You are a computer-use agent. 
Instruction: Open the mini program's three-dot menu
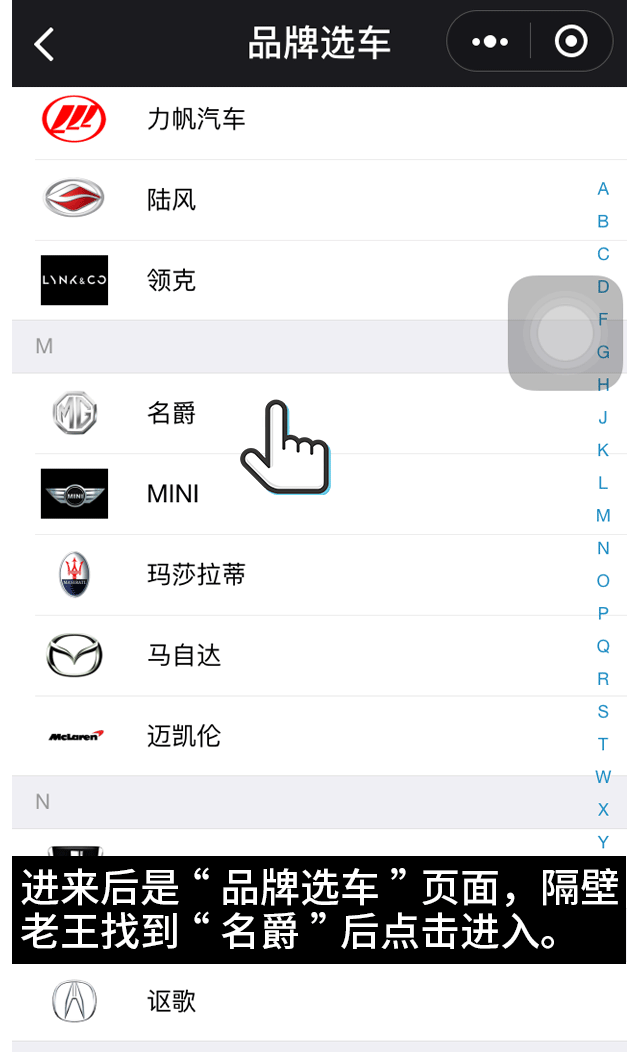(490, 42)
